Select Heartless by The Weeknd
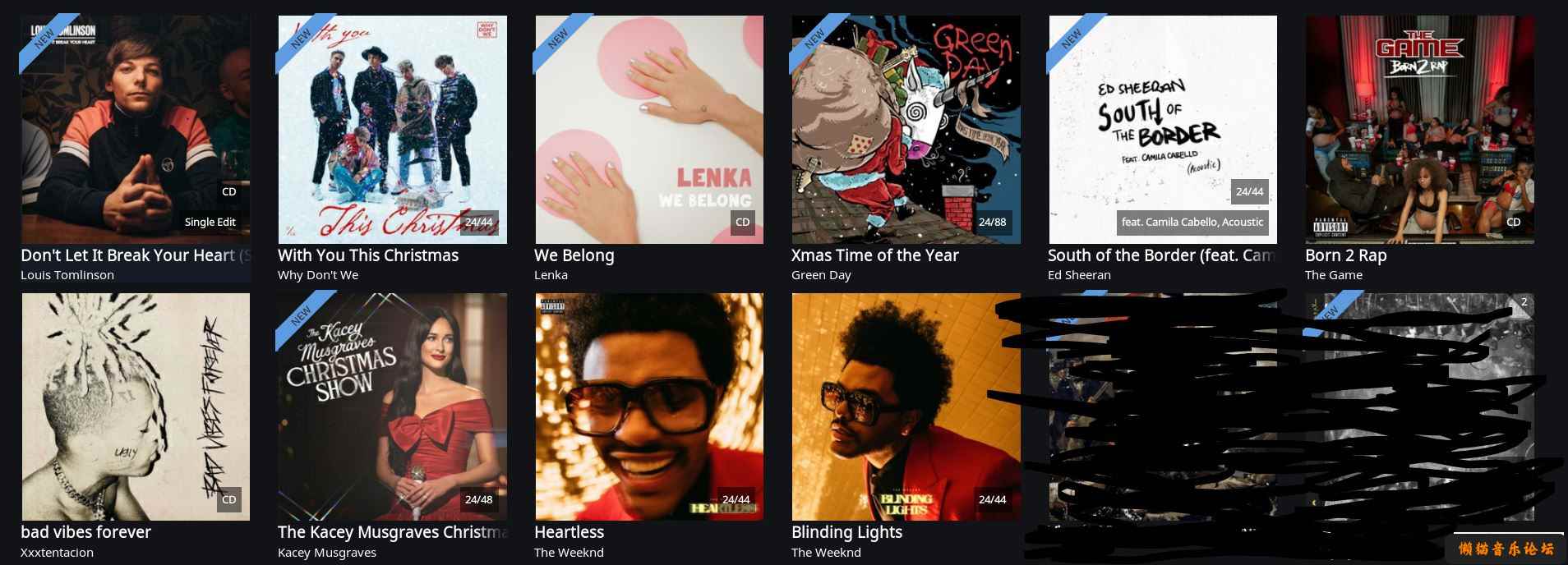 coord(649,407)
